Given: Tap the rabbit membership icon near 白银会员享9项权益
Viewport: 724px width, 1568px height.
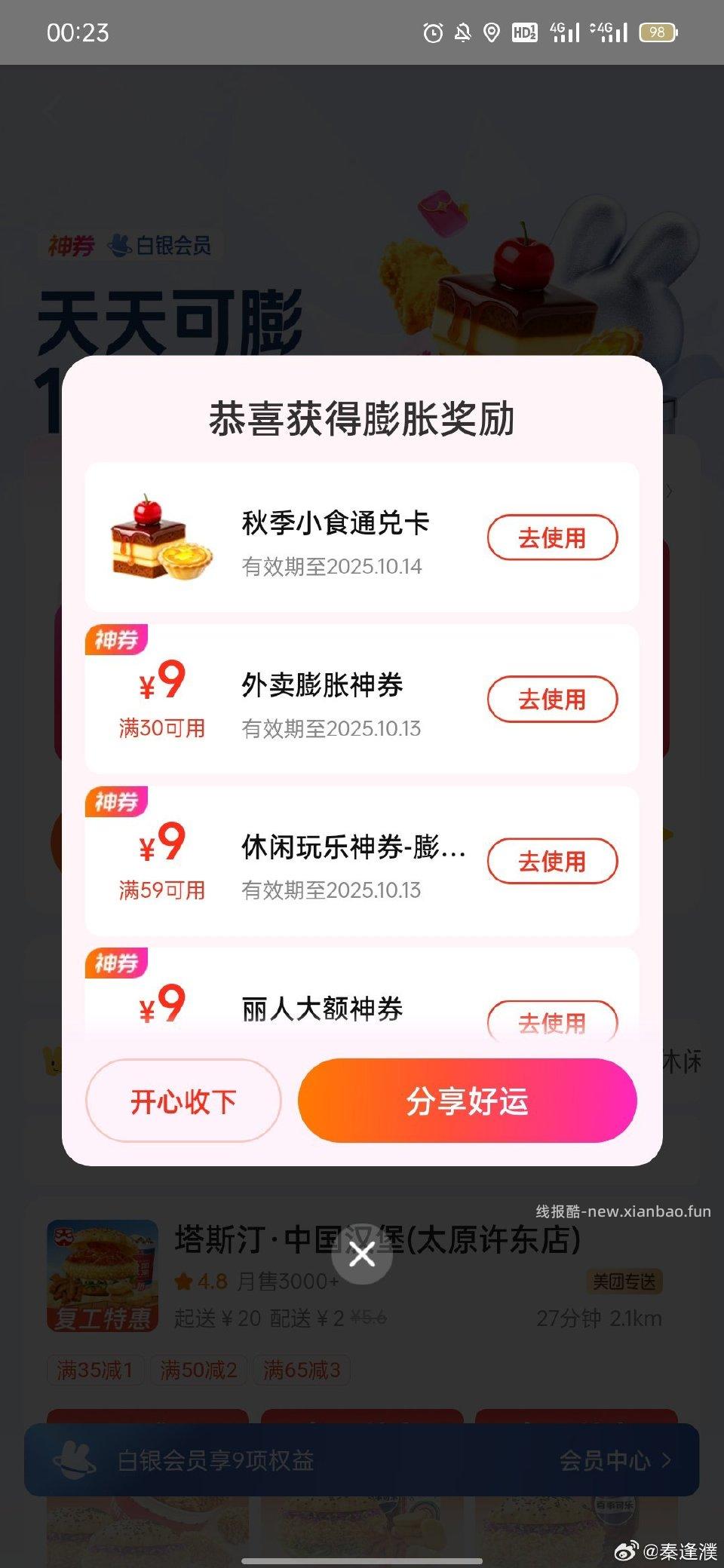Looking at the screenshot, I should [73, 1459].
